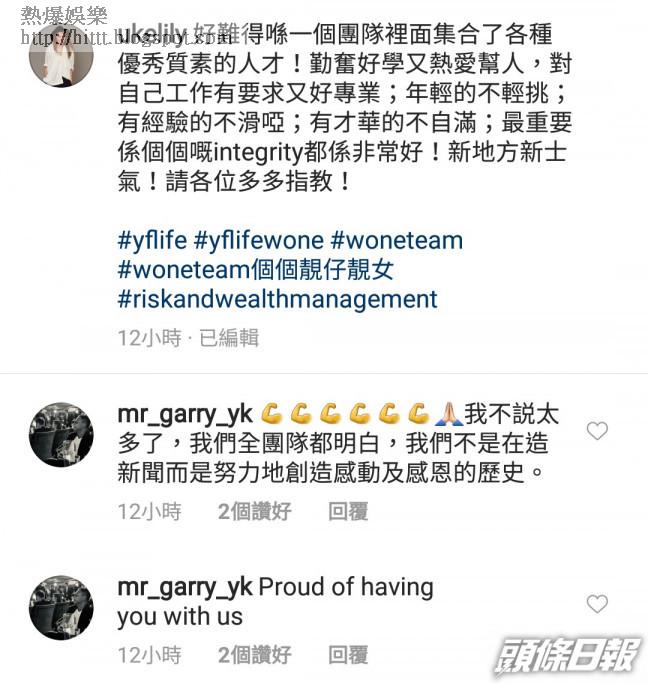
Task: Like mr_garry_yk's 'Proud of having you' comment
Action: tap(597, 604)
